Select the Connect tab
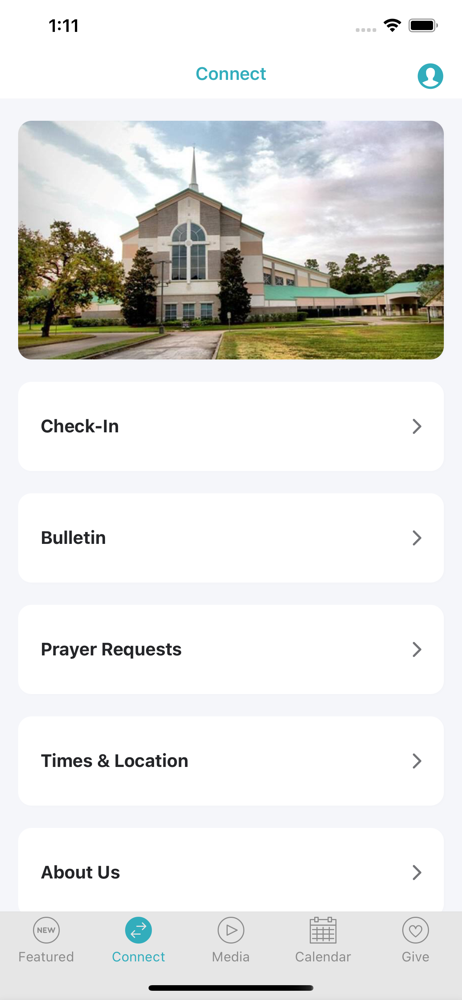The height and width of the screenshot is (1000, 462). tap(138, 940)
